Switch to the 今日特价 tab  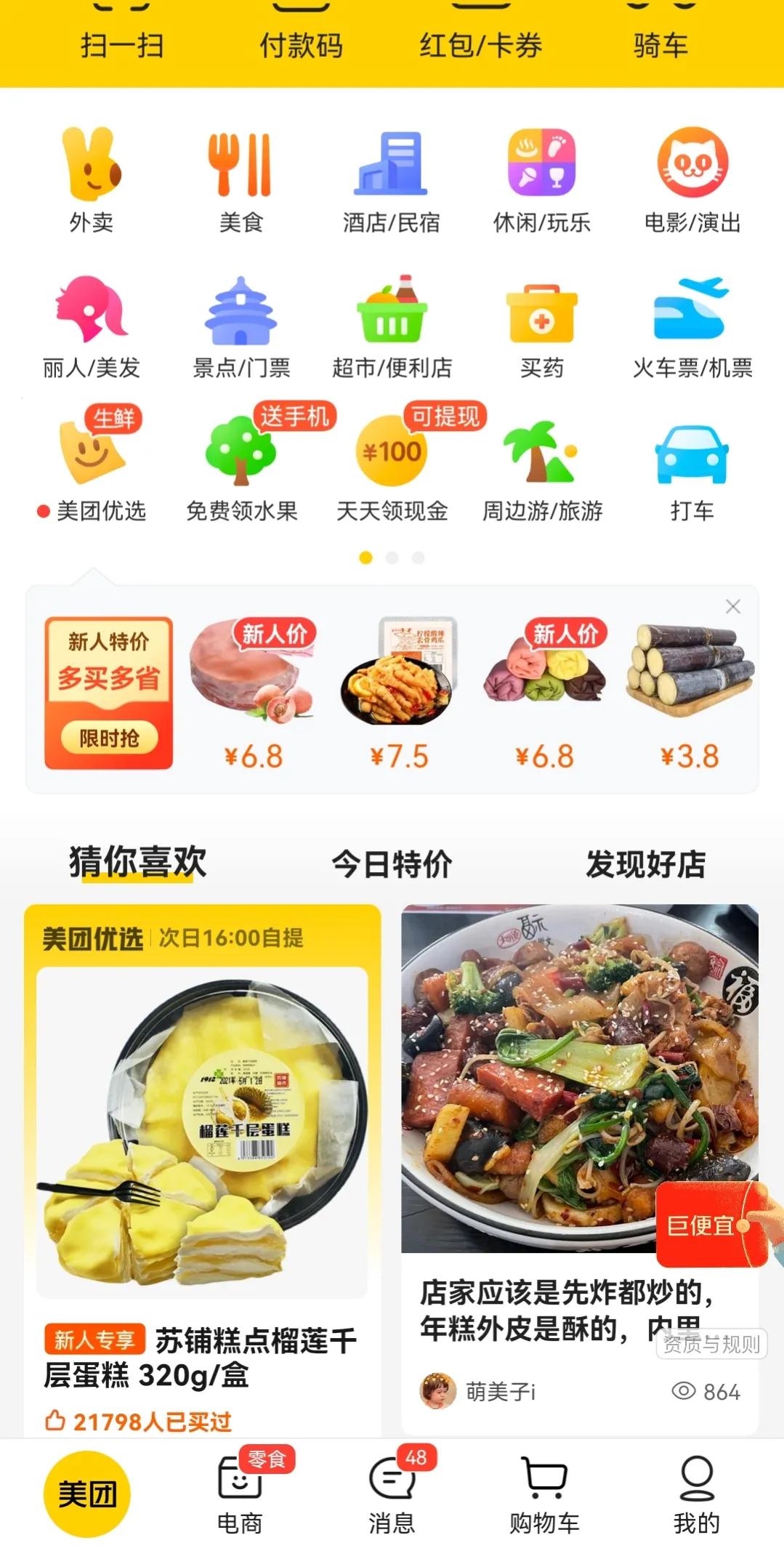[x=391, y=865]
